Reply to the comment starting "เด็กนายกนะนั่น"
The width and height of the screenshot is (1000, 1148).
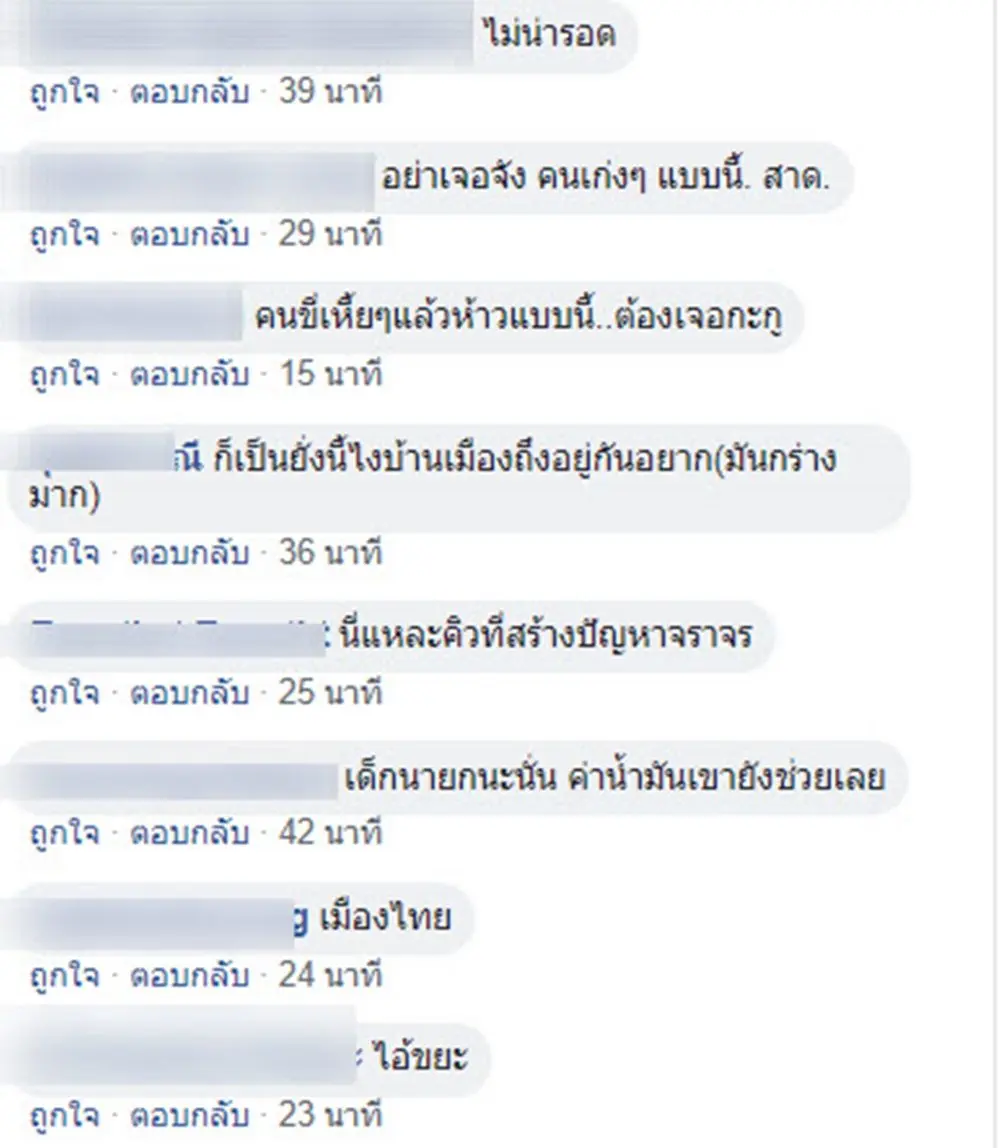[190, 832]
